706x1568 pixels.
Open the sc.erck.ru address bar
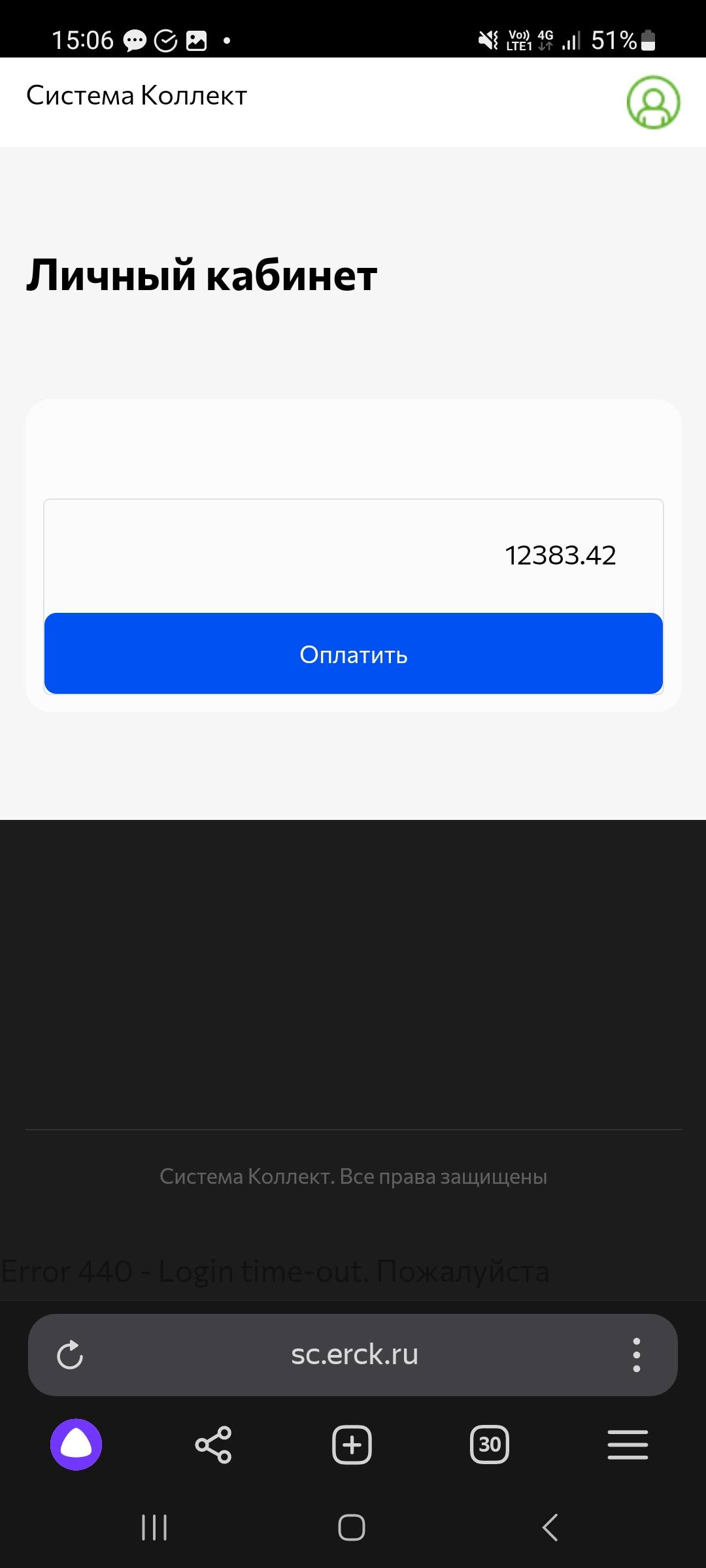pyautogui.click(x=354, y=1354)
